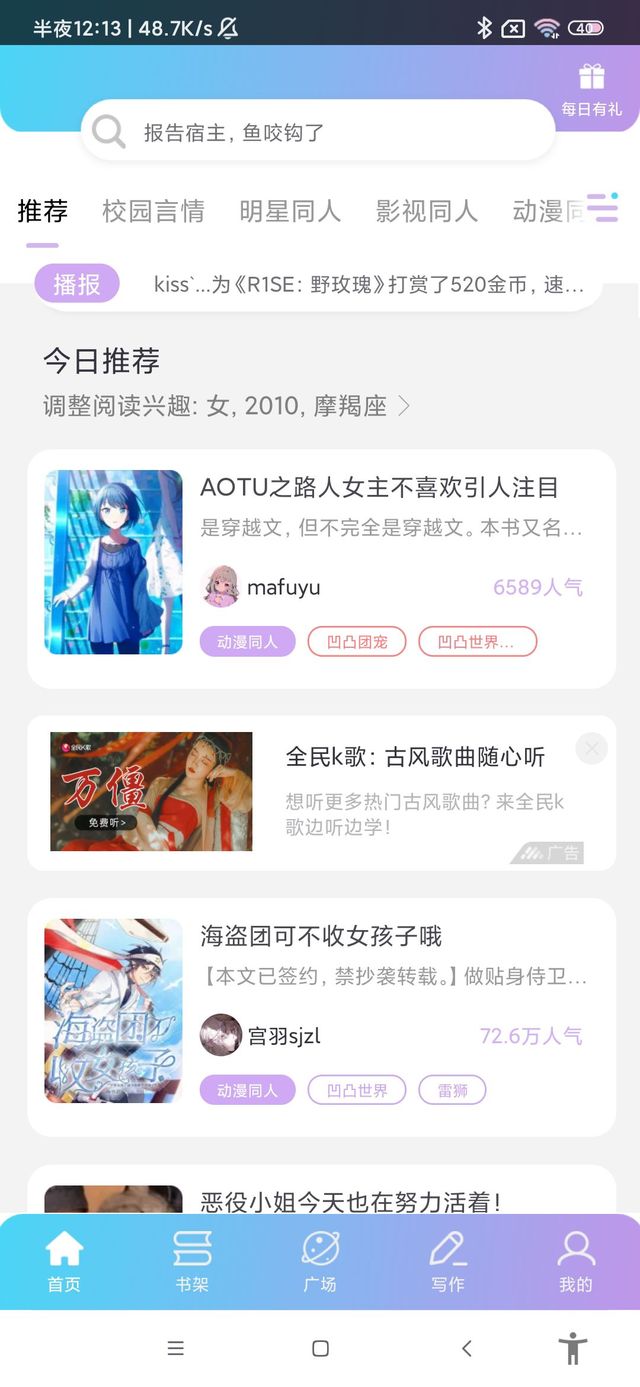The image size is (640, 1387).
Task: Go to the 广场 plaza tab
Action: click(320, 1262)
